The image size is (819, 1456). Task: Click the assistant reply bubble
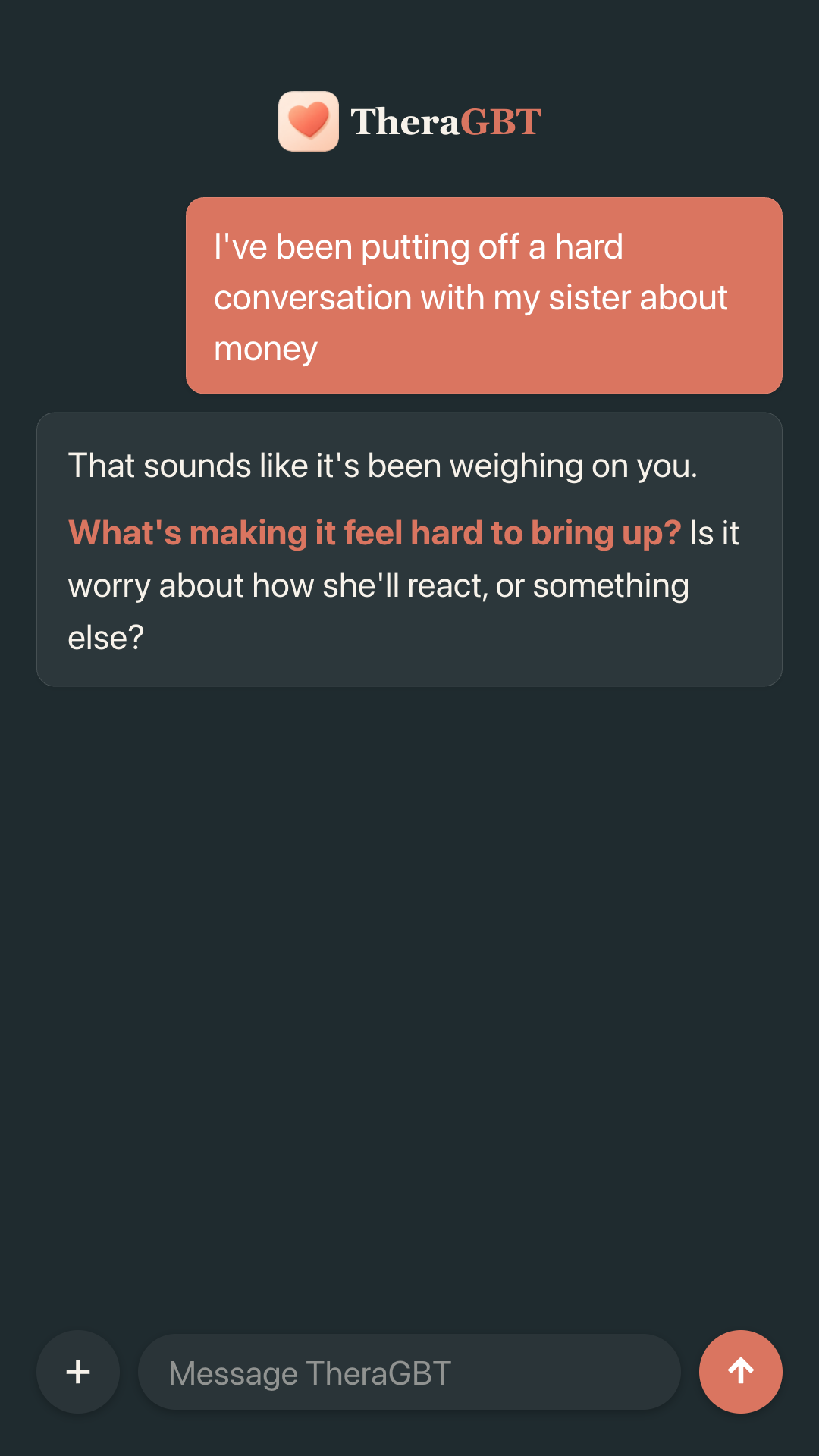(x=409, y=548)
